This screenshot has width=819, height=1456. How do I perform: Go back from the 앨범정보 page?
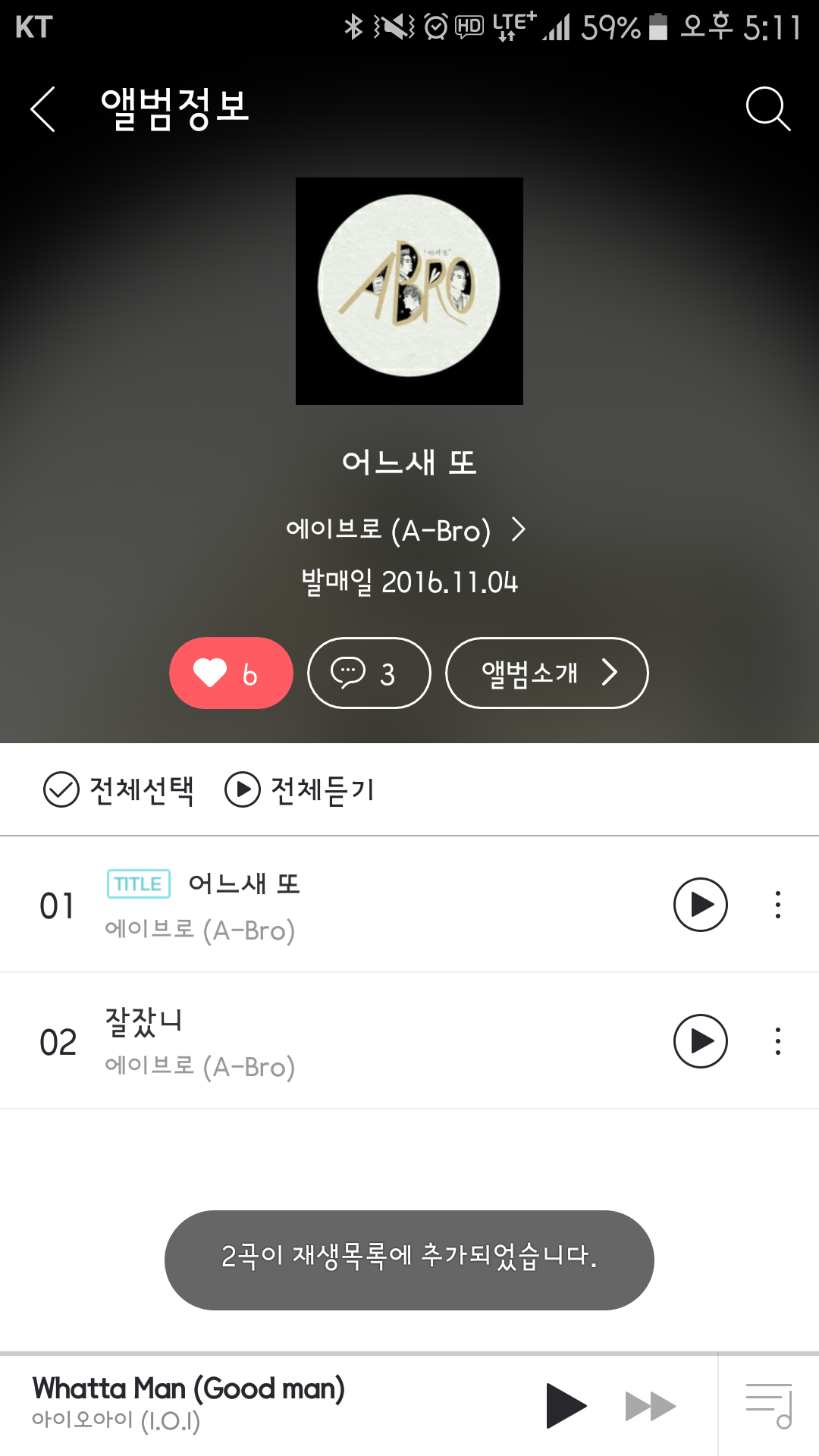tap(43, 109)
